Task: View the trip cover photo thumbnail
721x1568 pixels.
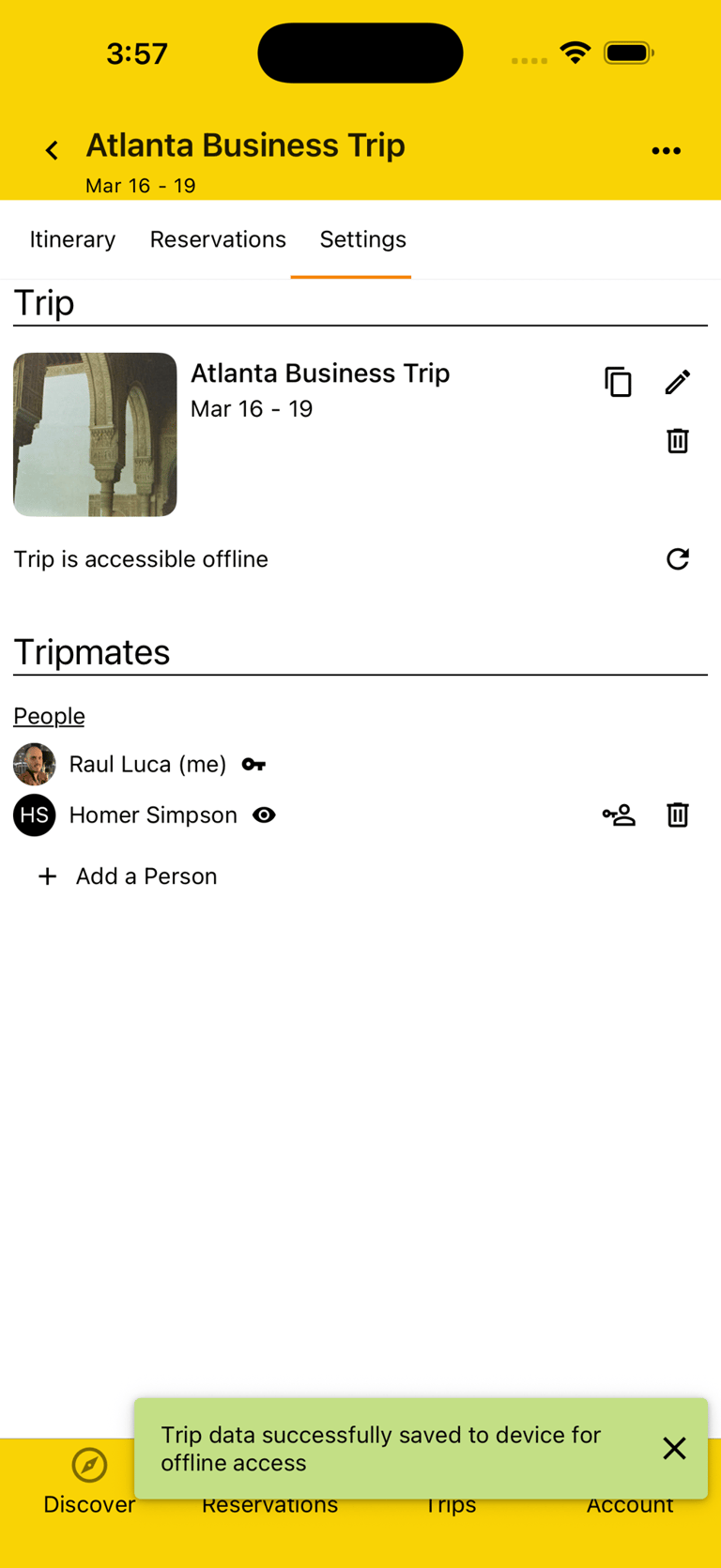Action: click(x=94, y=434)
